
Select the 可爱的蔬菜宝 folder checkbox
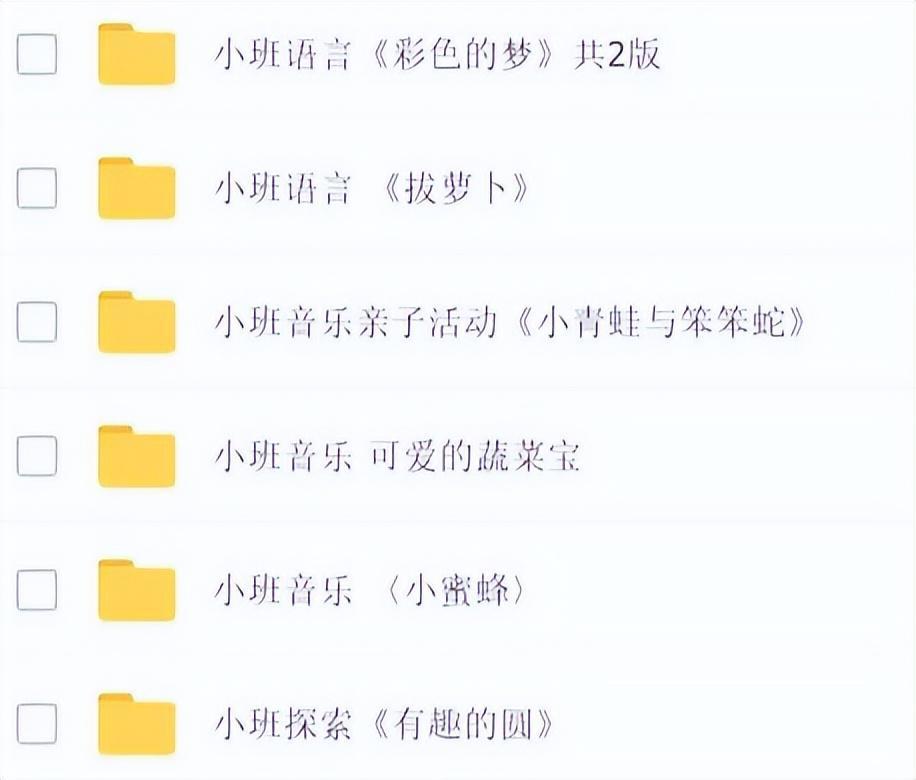(37, 456)
